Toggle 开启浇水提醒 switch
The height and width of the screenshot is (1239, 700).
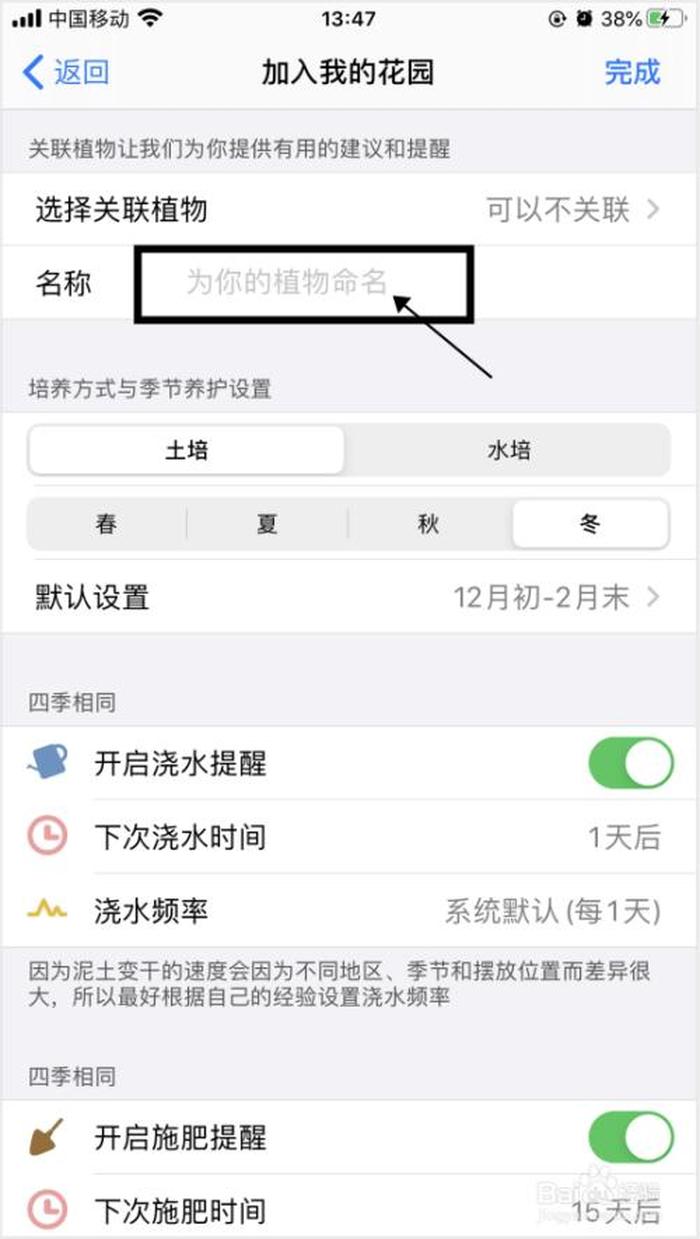(x=630, y=764)
